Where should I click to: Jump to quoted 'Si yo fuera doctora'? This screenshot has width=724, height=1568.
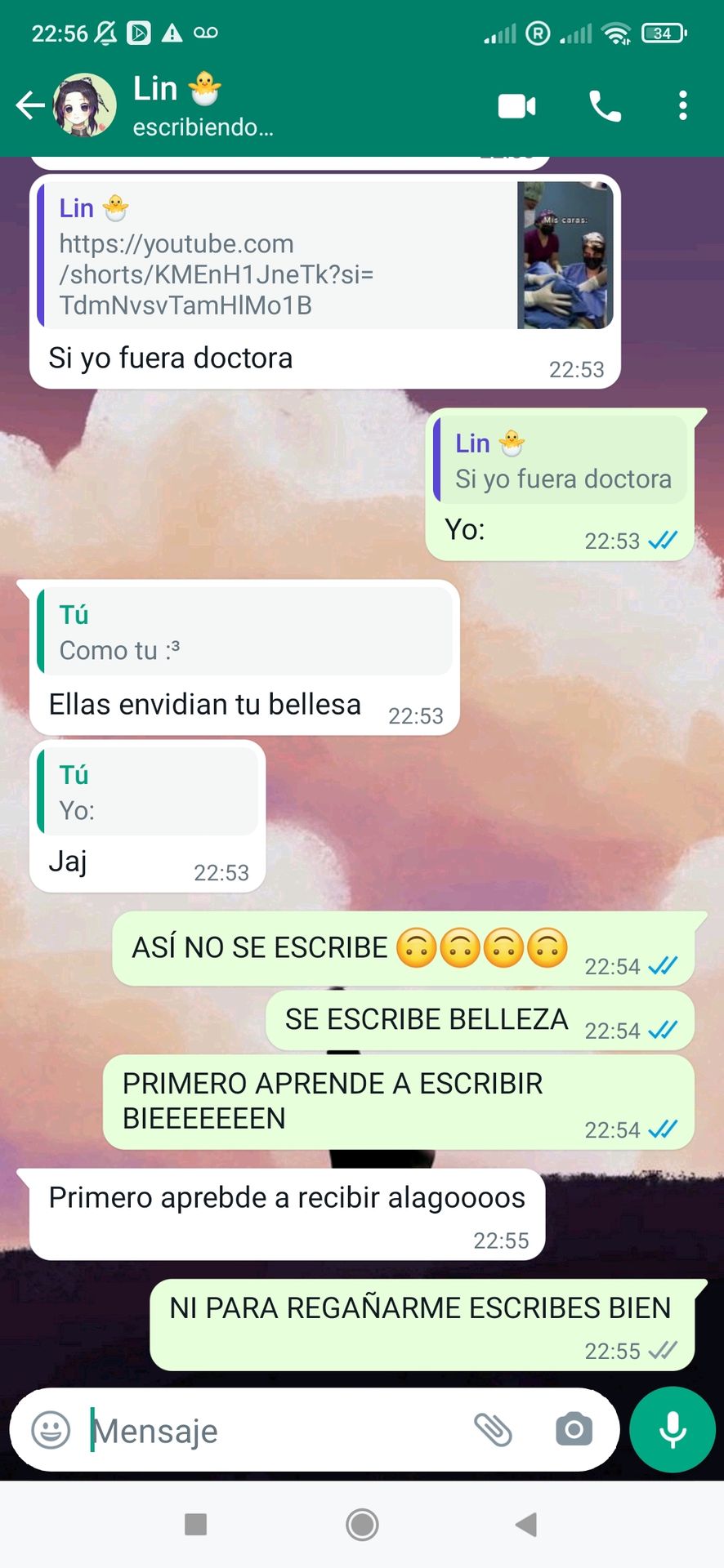click(561, 461)
